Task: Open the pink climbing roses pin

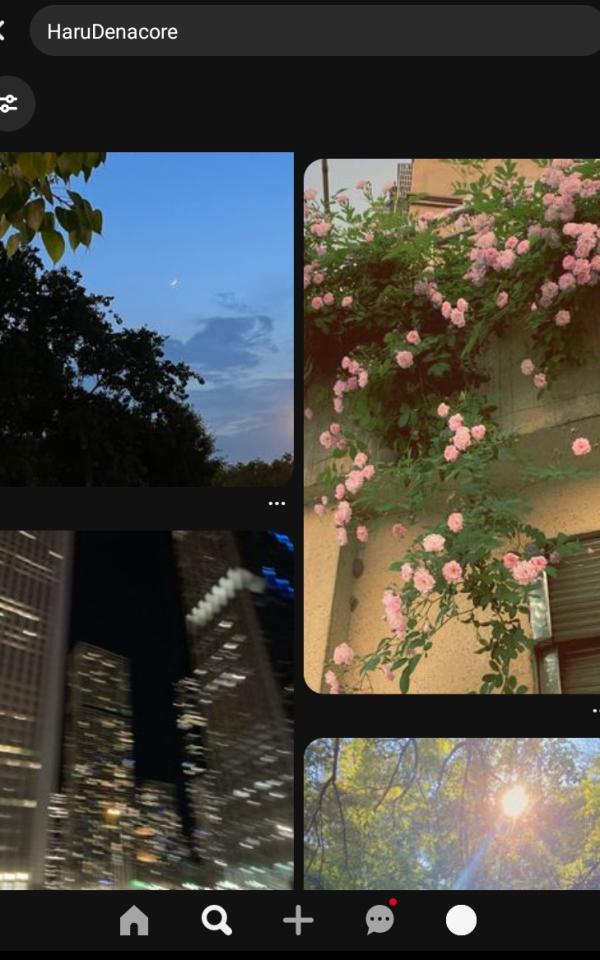Action: [x=452, y=425]
